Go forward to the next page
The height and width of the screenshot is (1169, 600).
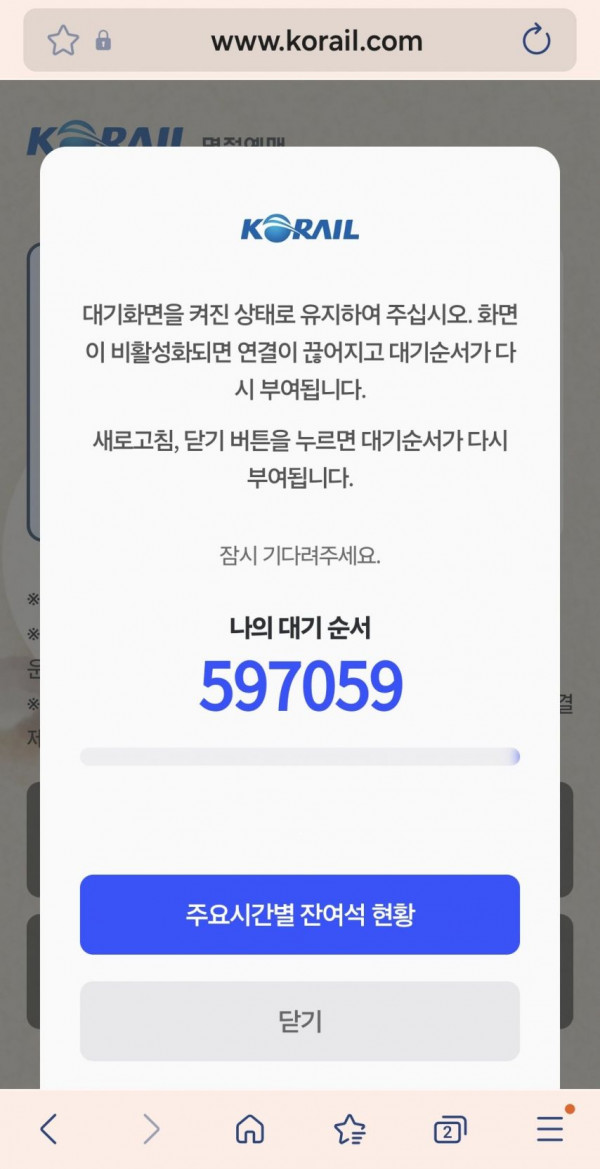(151, 1130)
